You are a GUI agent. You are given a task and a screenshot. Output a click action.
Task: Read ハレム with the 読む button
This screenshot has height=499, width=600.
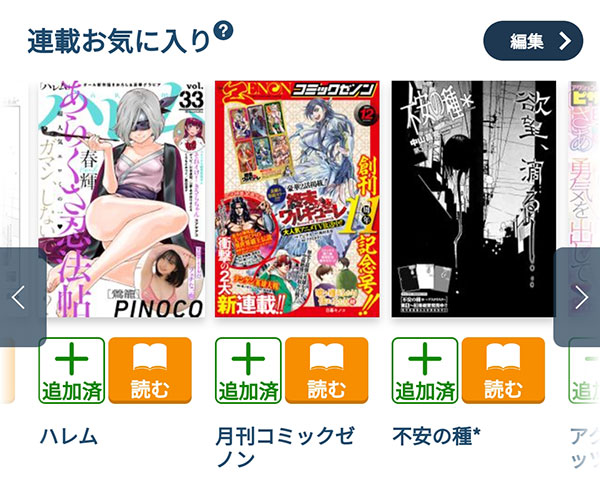[149, 371]
